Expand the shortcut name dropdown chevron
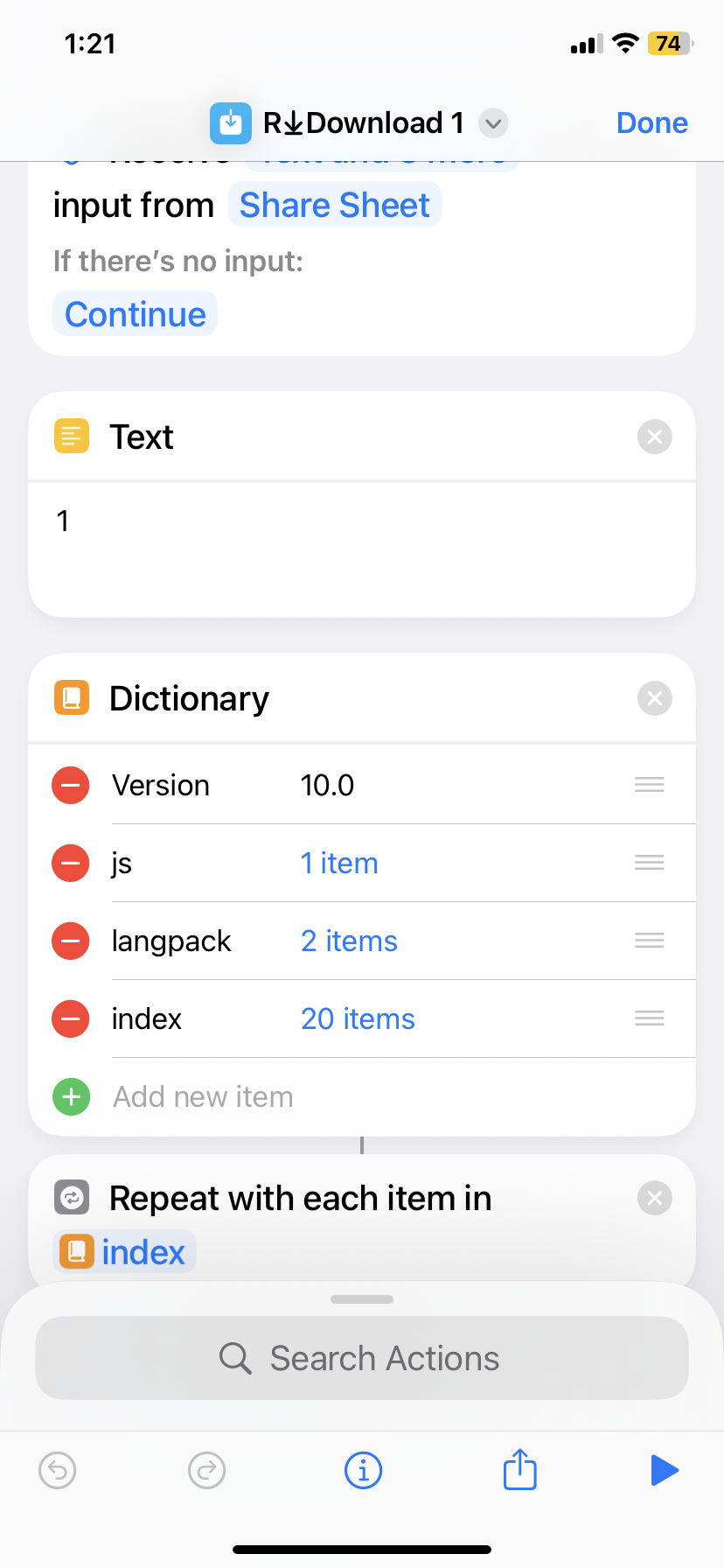Viewport: 724px width, 1568px height. pos(493,123)
